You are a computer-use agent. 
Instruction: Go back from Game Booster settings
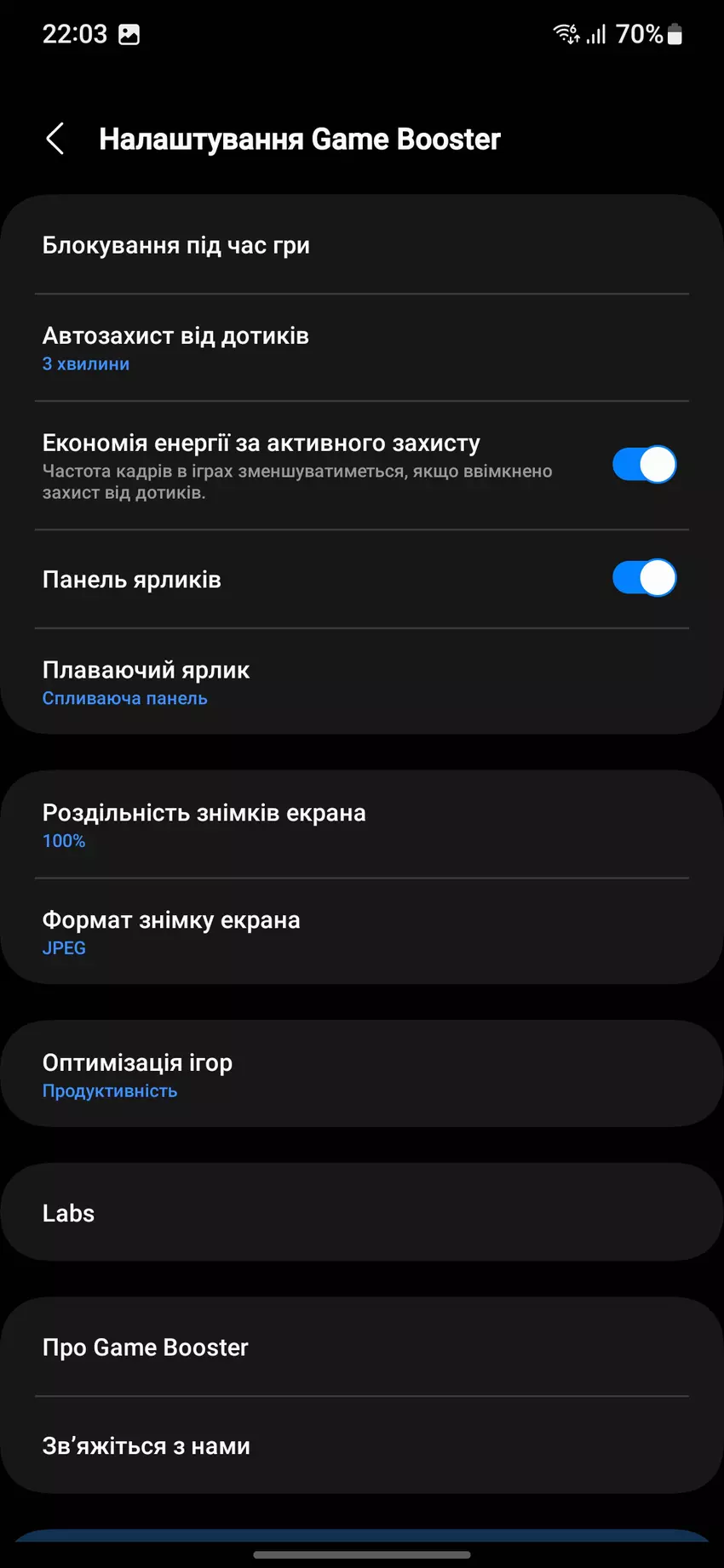tap(55, 139)
